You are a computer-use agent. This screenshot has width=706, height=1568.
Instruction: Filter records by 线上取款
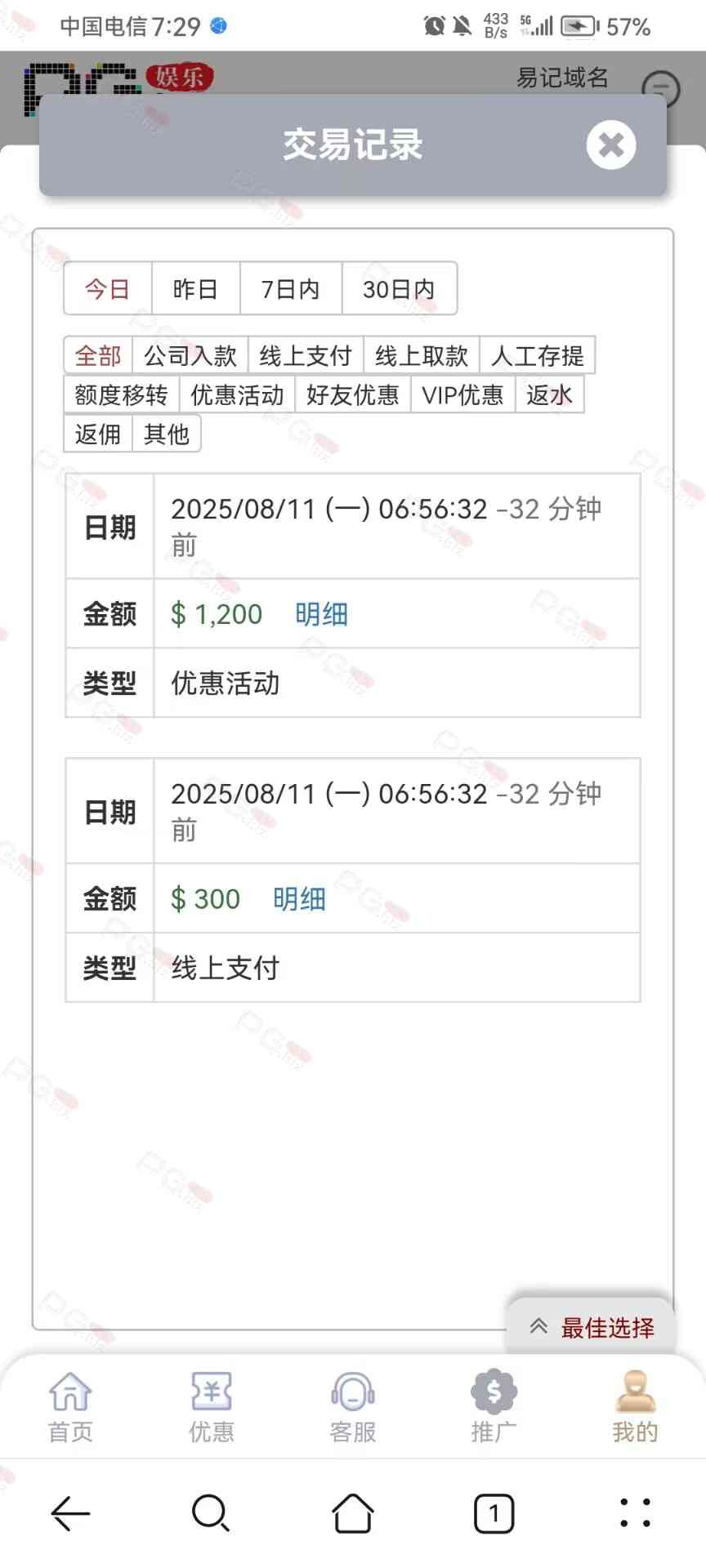point(422,355)
